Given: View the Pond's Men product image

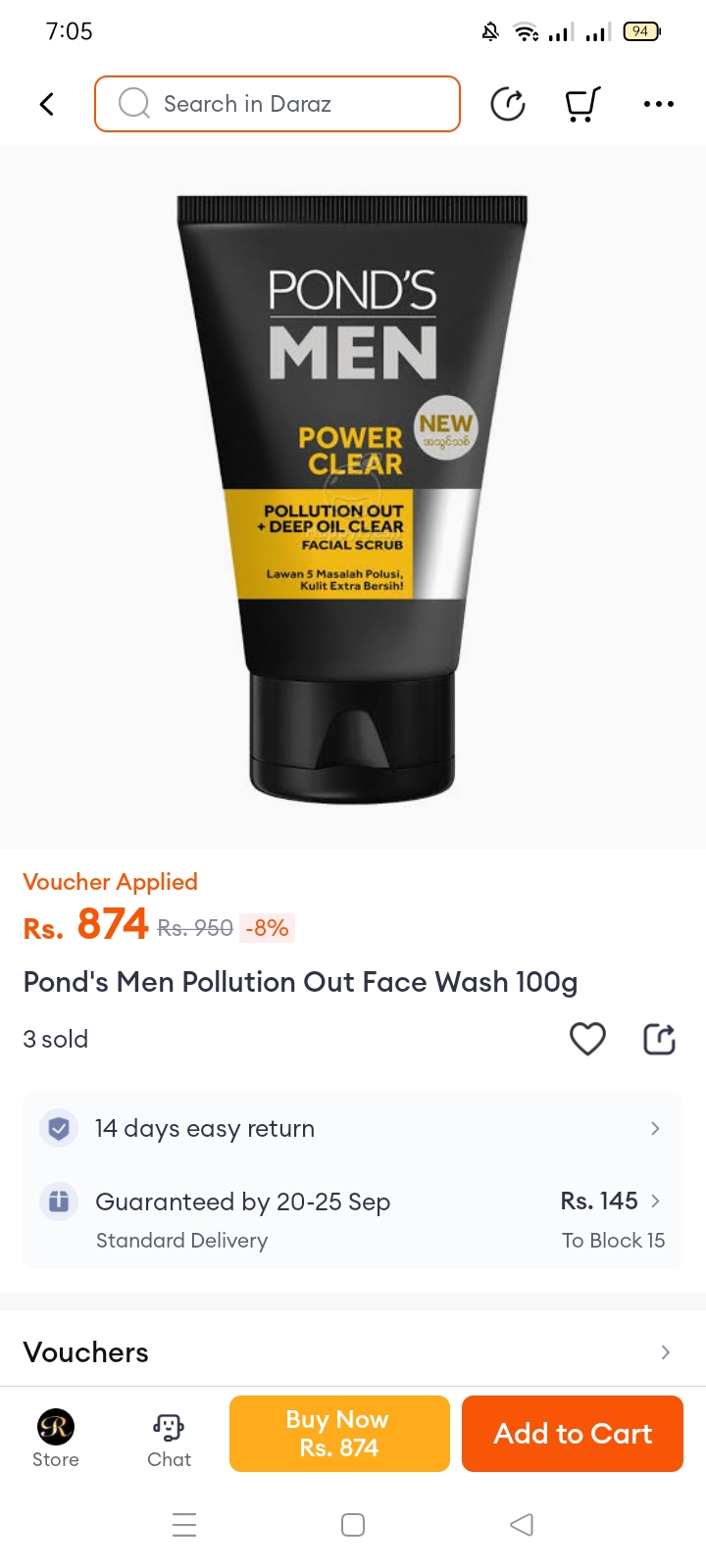Looking at the screenshot, I should click(x=353, y=498).
